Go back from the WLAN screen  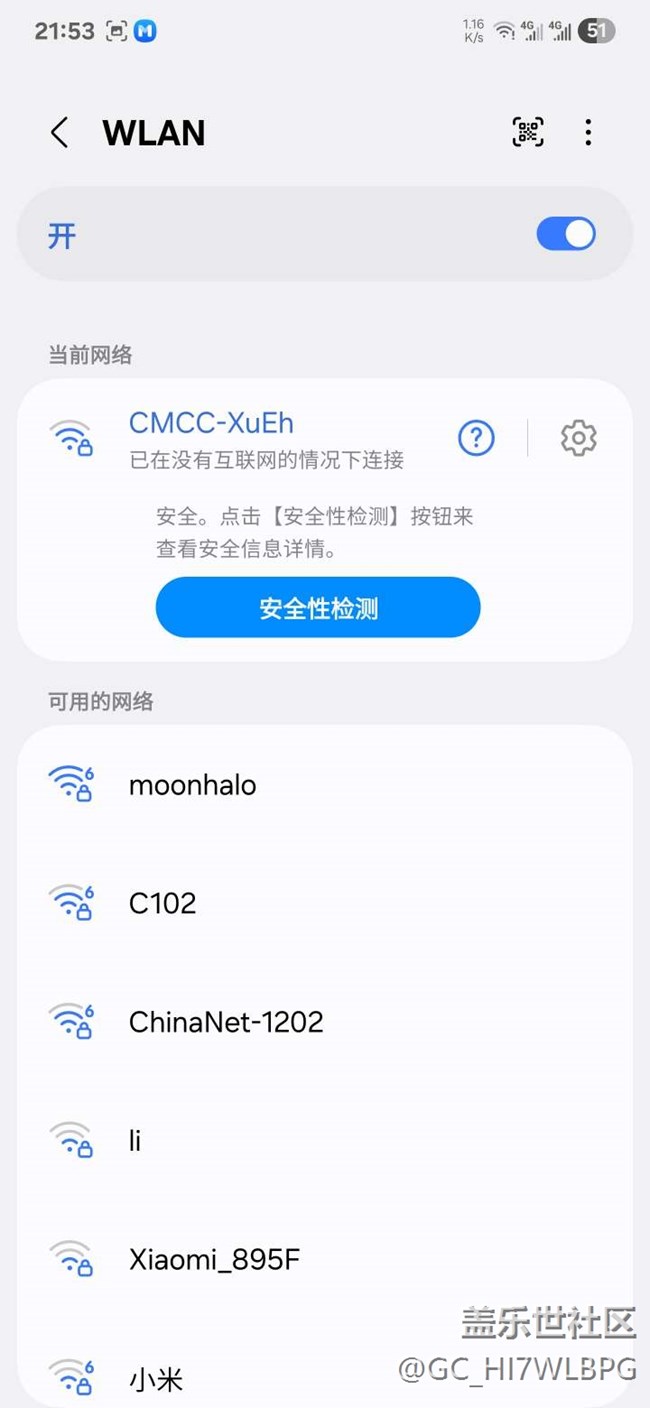60,133
